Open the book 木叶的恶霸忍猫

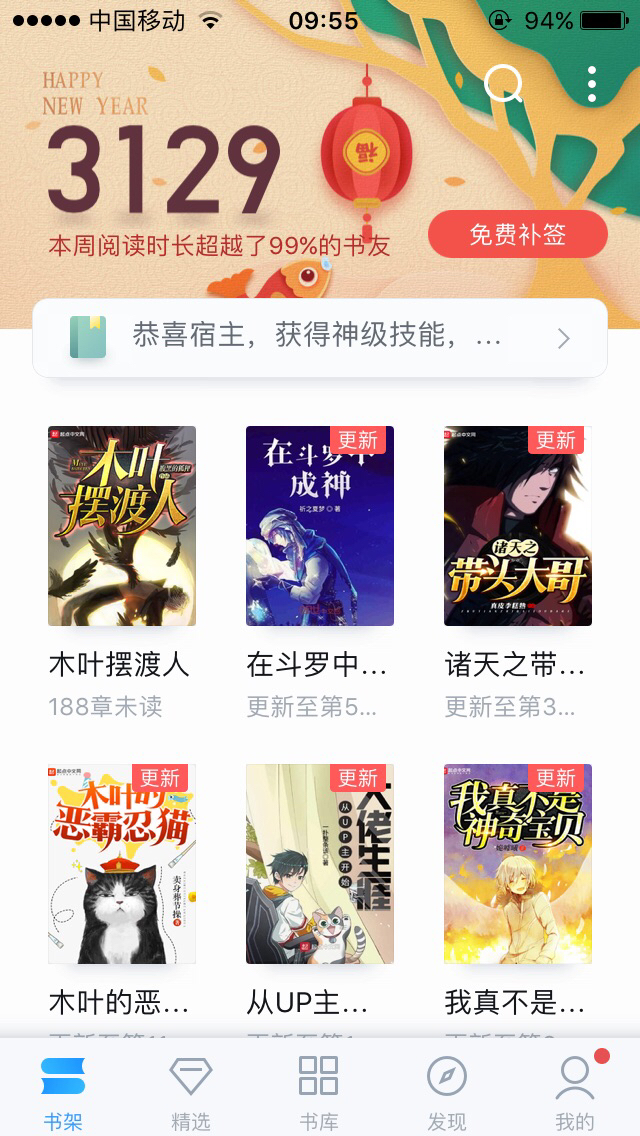click(122, 864)
